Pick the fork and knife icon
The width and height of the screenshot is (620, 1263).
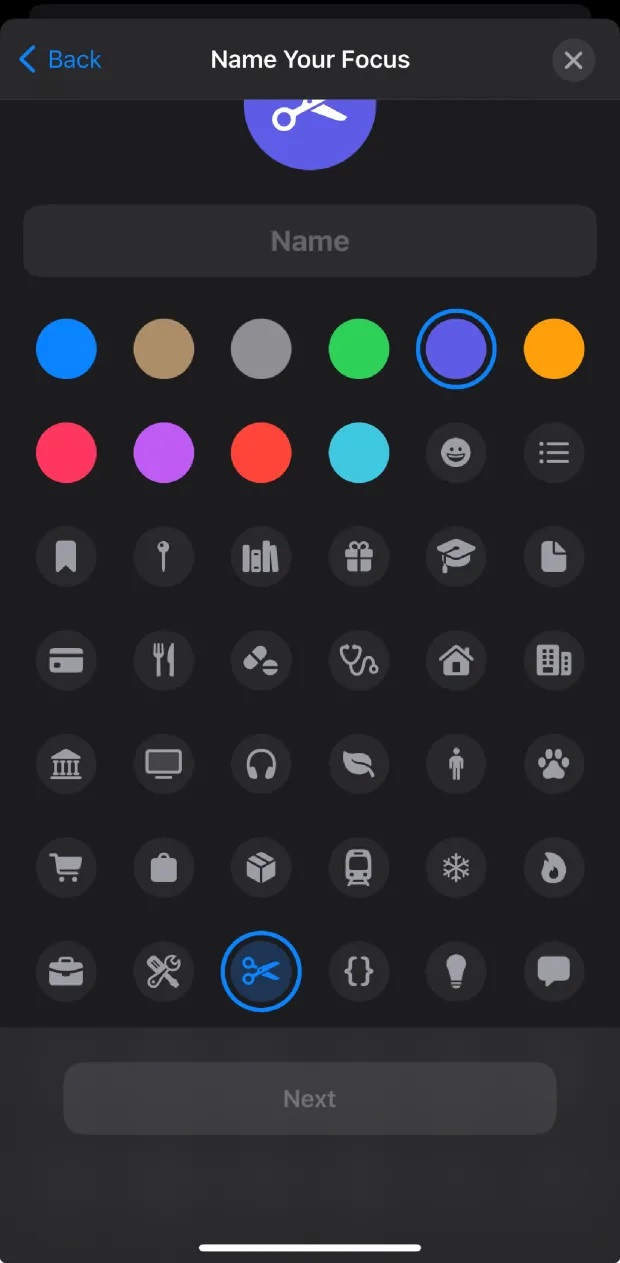(164, 660)
